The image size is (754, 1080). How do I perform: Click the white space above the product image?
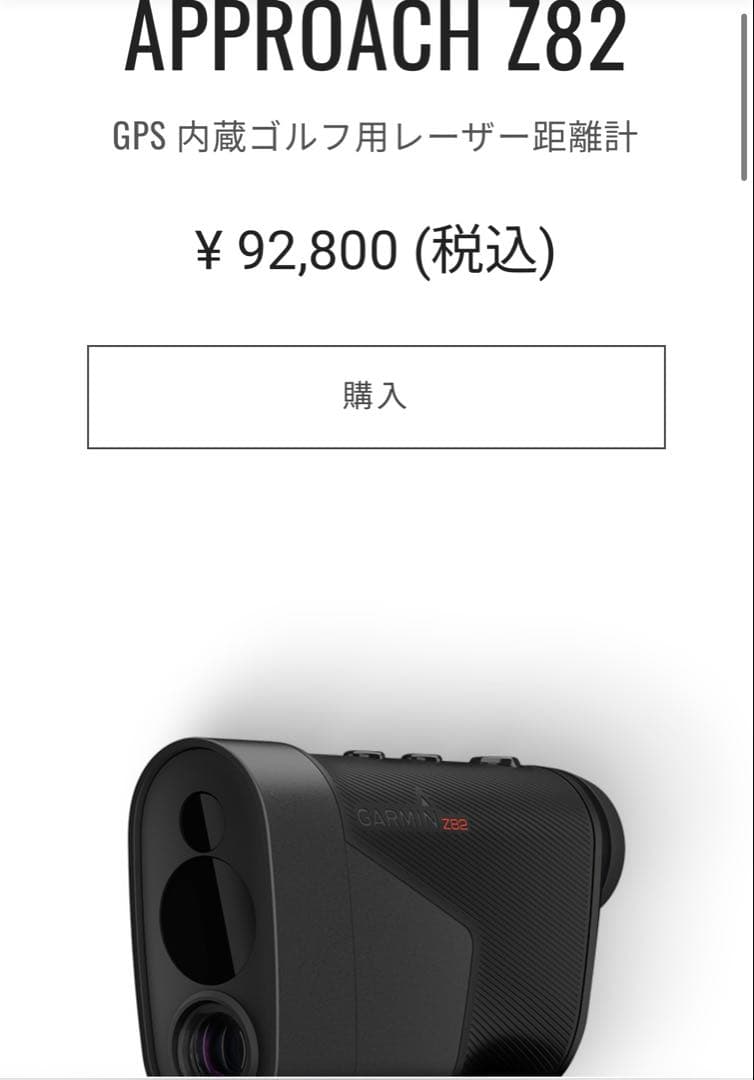point(377,600)
